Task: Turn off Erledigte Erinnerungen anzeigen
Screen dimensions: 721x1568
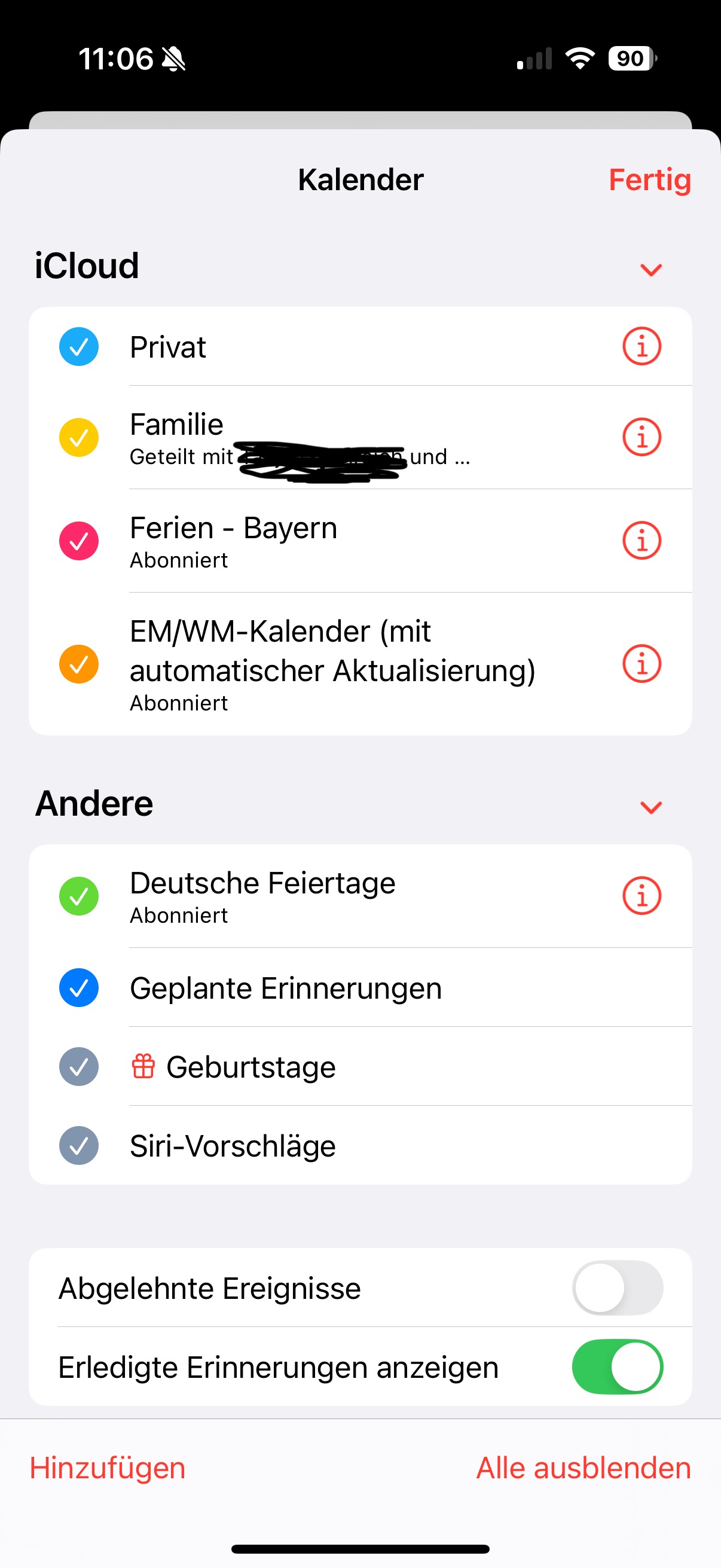Action: [x=617, y=1367]
